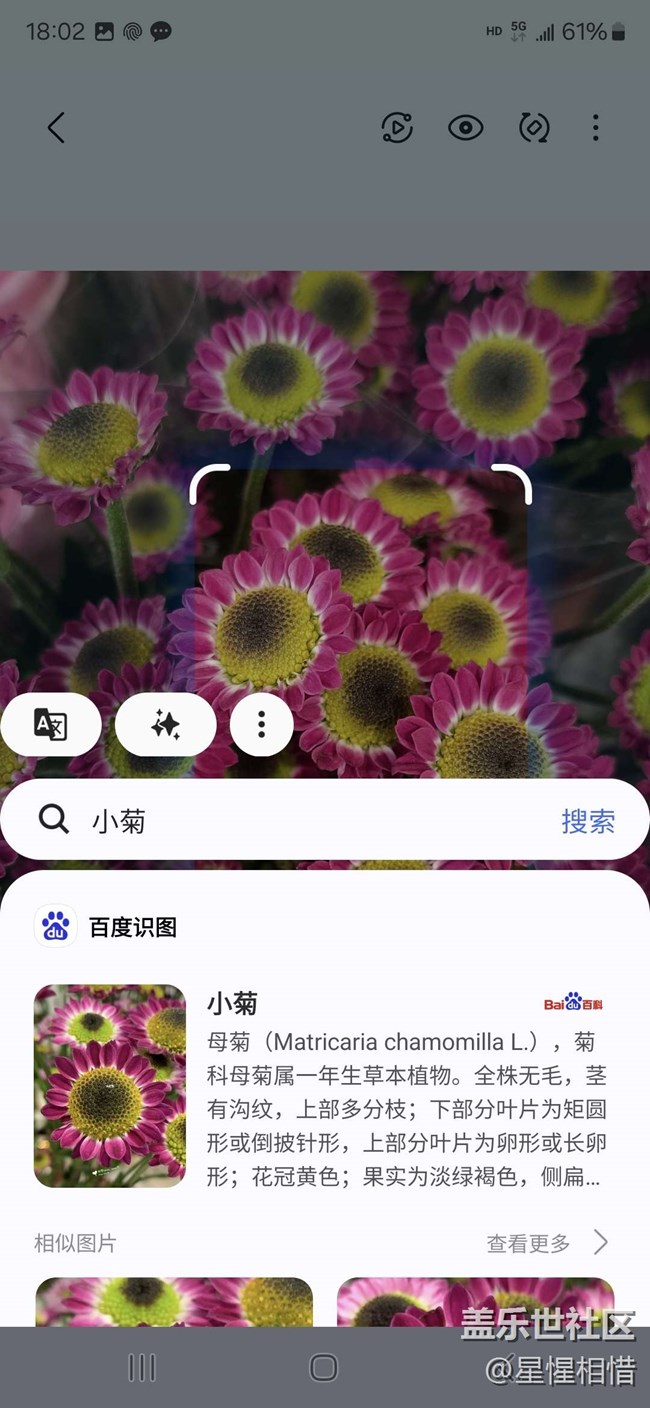Screen dimensions: 650x1408
Task: Tap the AI sparkle button
Action: pos(166,724)
